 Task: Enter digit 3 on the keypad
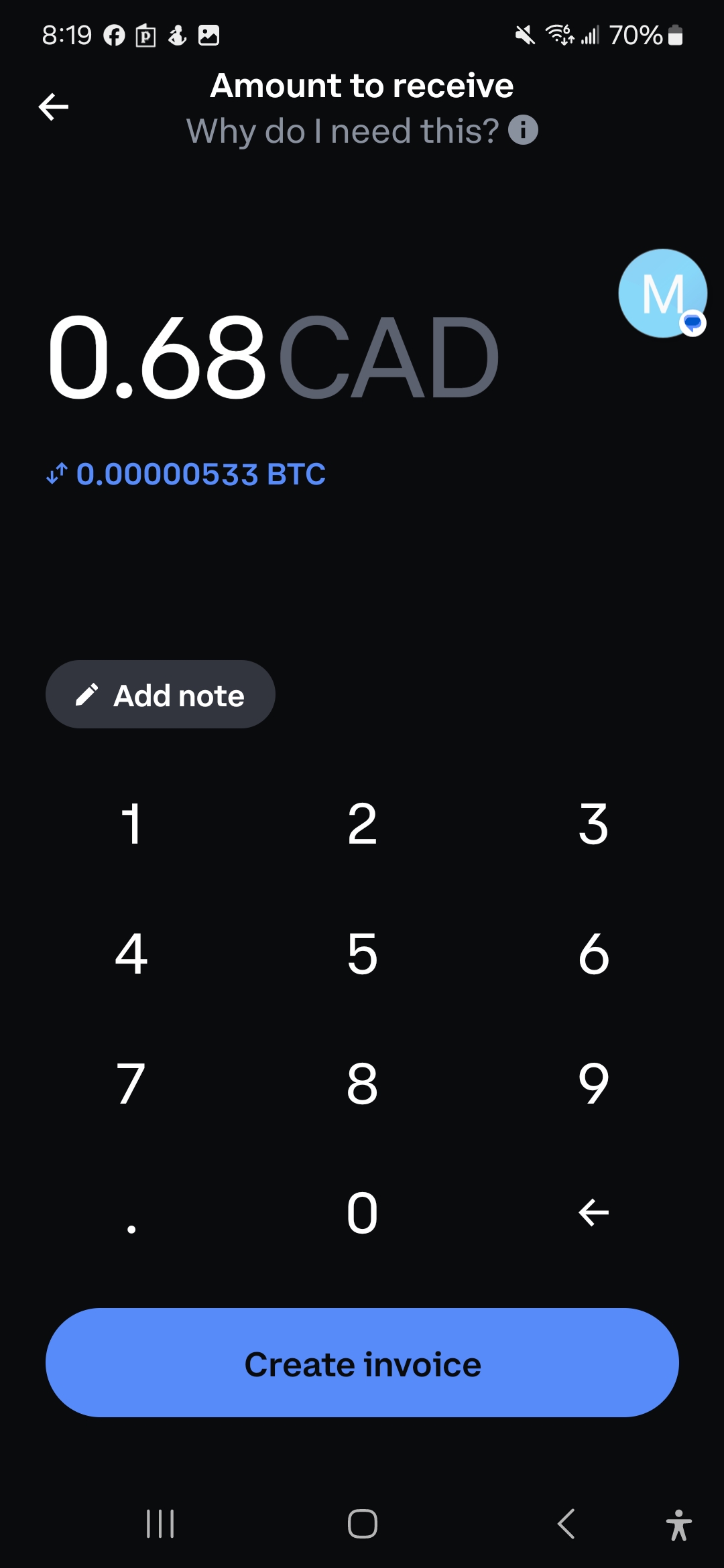point(593,824)
